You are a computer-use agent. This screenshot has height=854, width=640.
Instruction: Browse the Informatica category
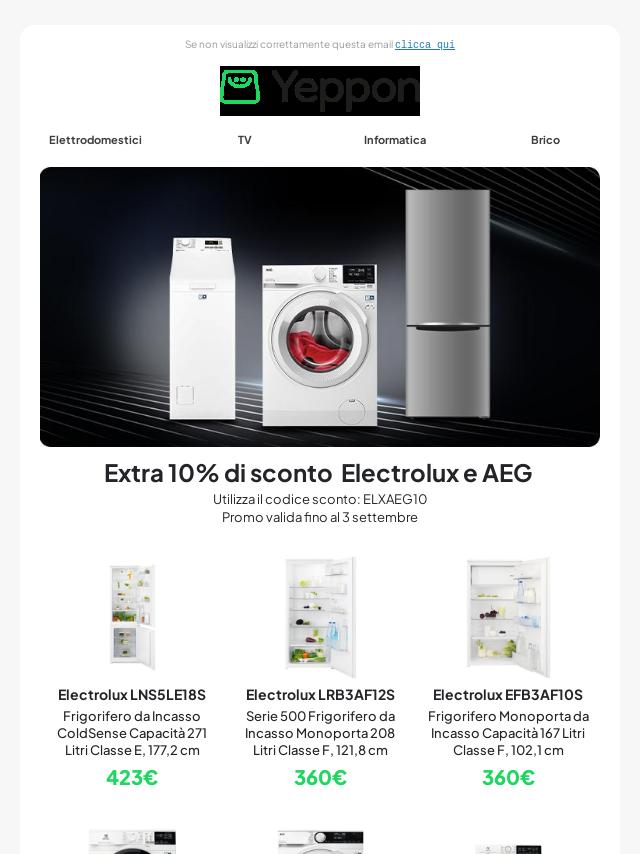[x=395, y=140]
